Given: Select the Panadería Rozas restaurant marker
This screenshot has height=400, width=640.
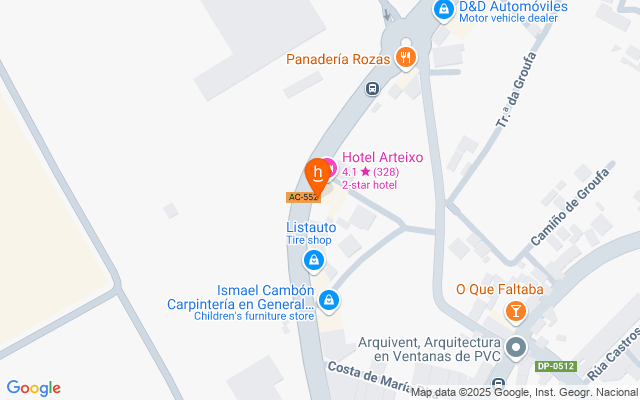Looking at the screenshot, I should [405, 57].
